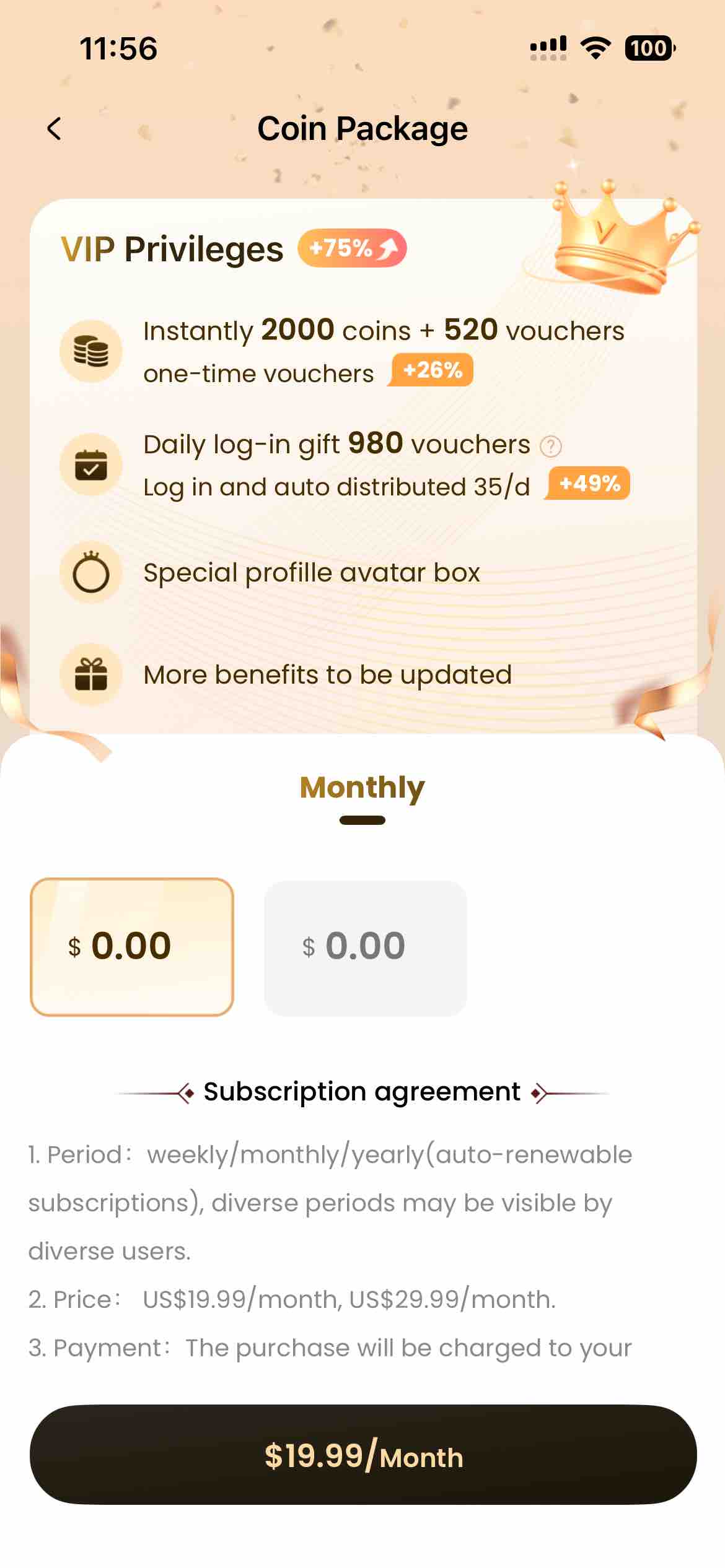Open help icon next to daily vouchers
The height and width of the screenshot is (1568, 725).
(x=550, y=446)
